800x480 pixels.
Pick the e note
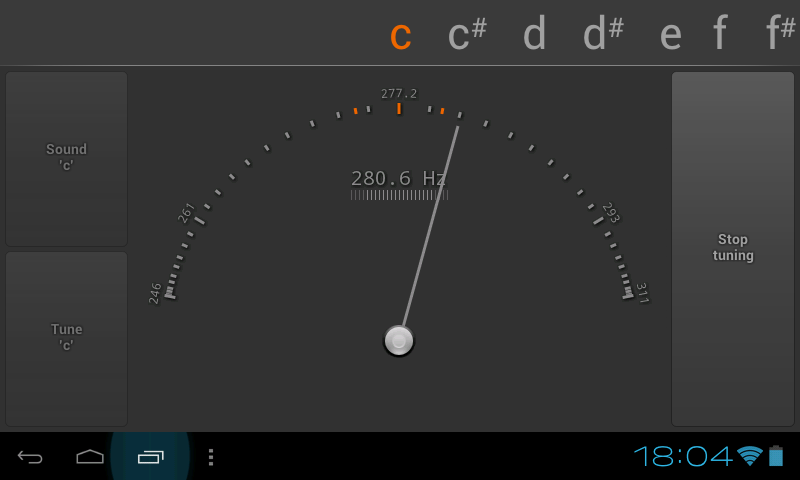pos(670,36)
